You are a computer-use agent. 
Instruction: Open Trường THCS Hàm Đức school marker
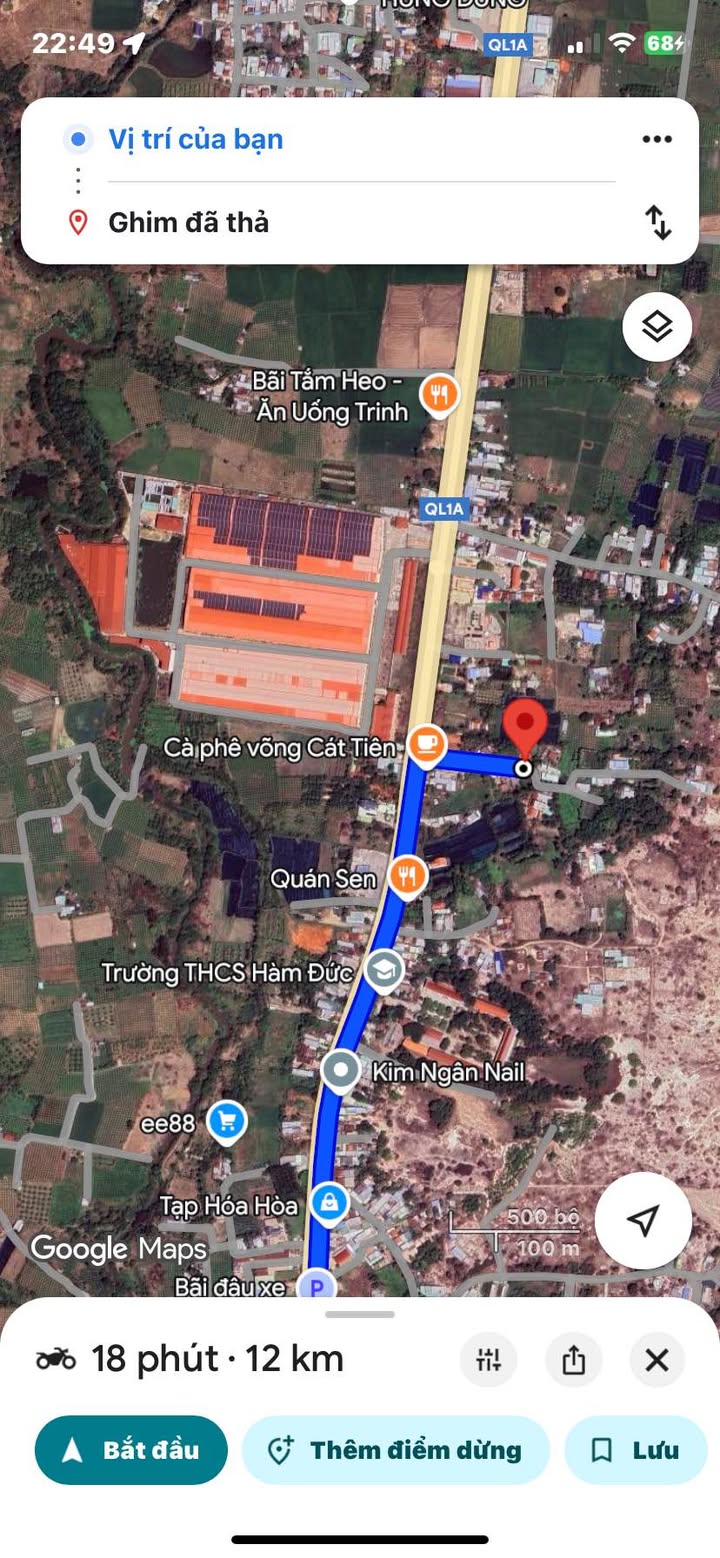(383, 971)
